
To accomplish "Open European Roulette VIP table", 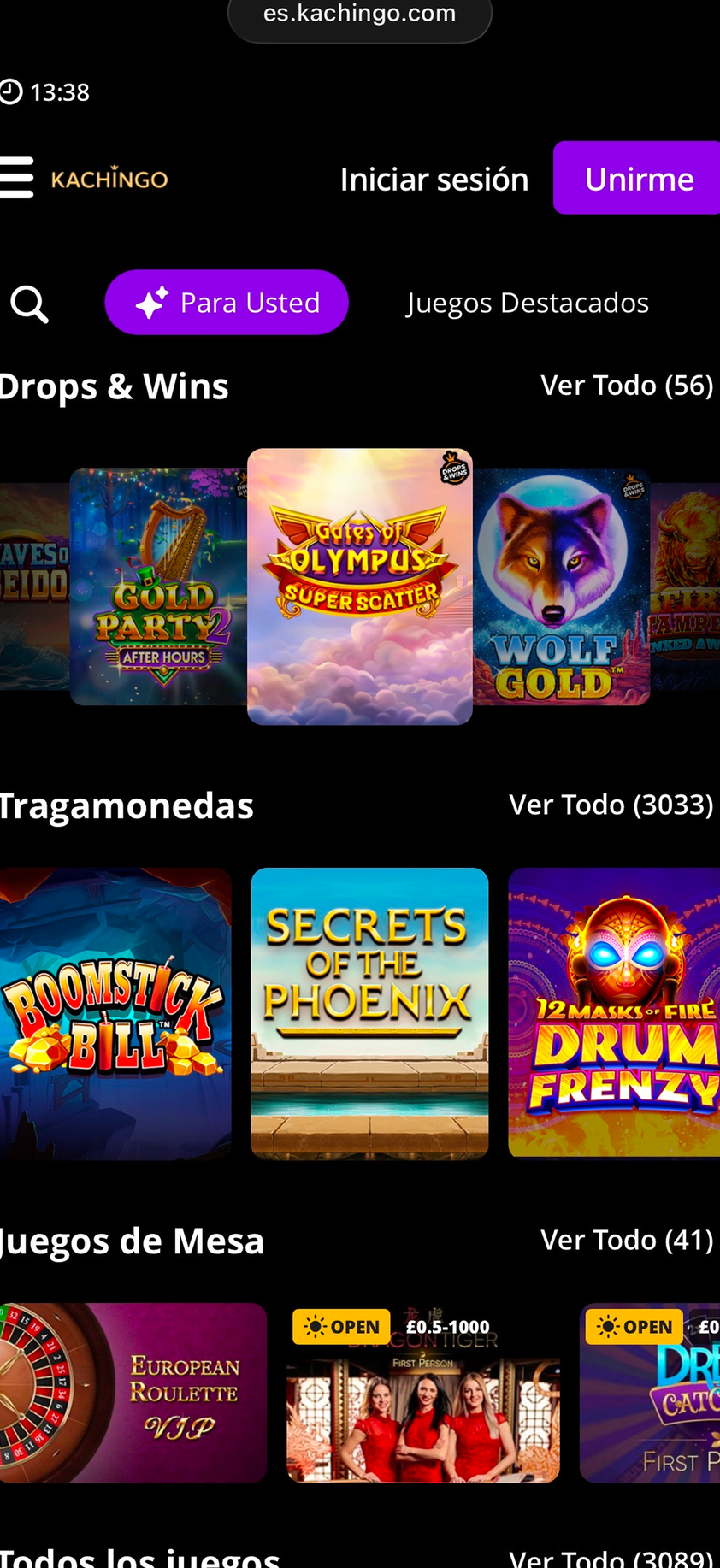I will [x=133, y=1393].
